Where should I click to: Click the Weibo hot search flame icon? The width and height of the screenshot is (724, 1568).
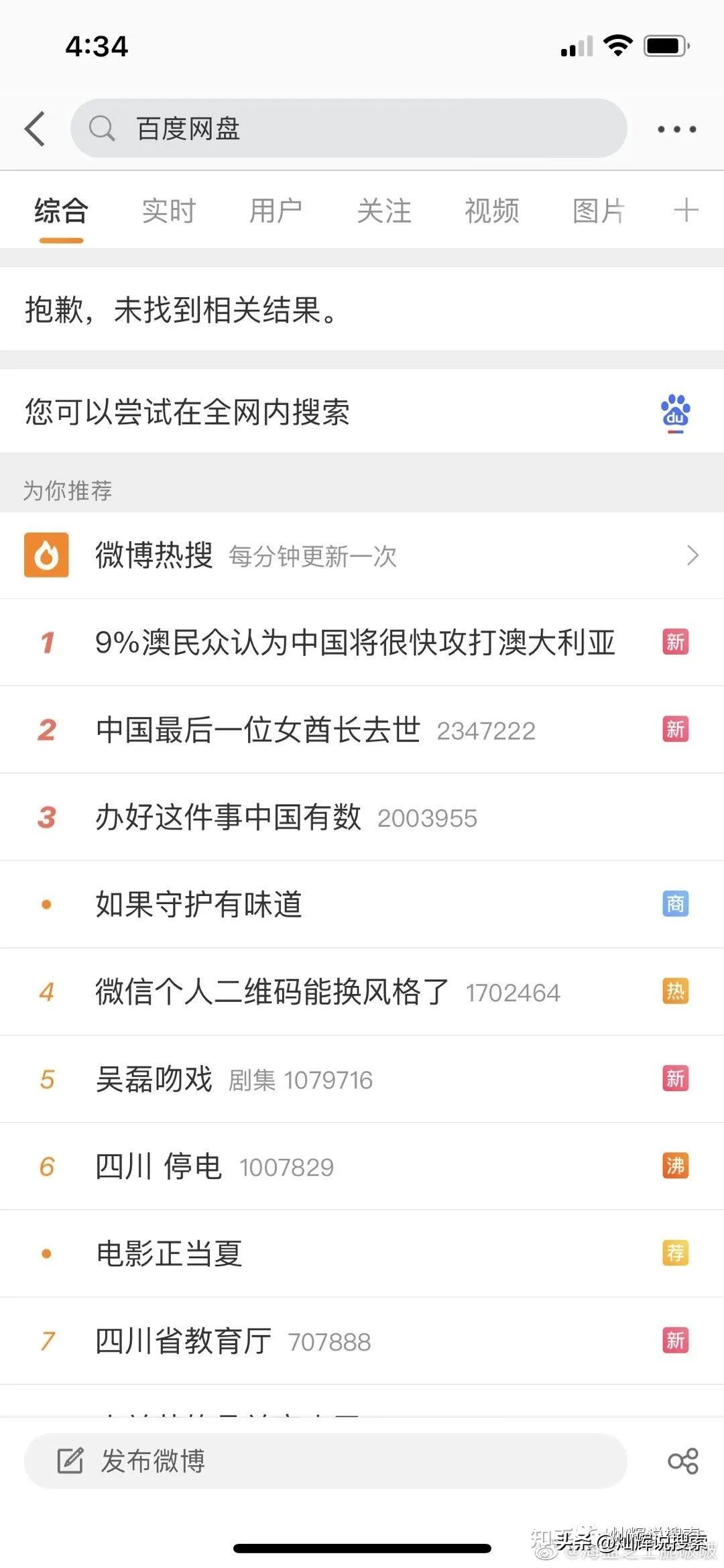tap(46, 556)
